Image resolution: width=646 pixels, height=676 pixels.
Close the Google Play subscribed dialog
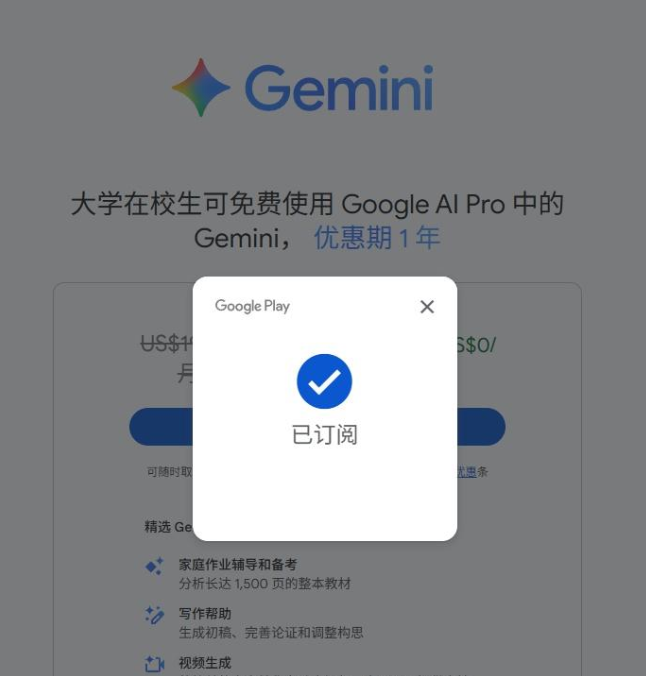[427, 307]
